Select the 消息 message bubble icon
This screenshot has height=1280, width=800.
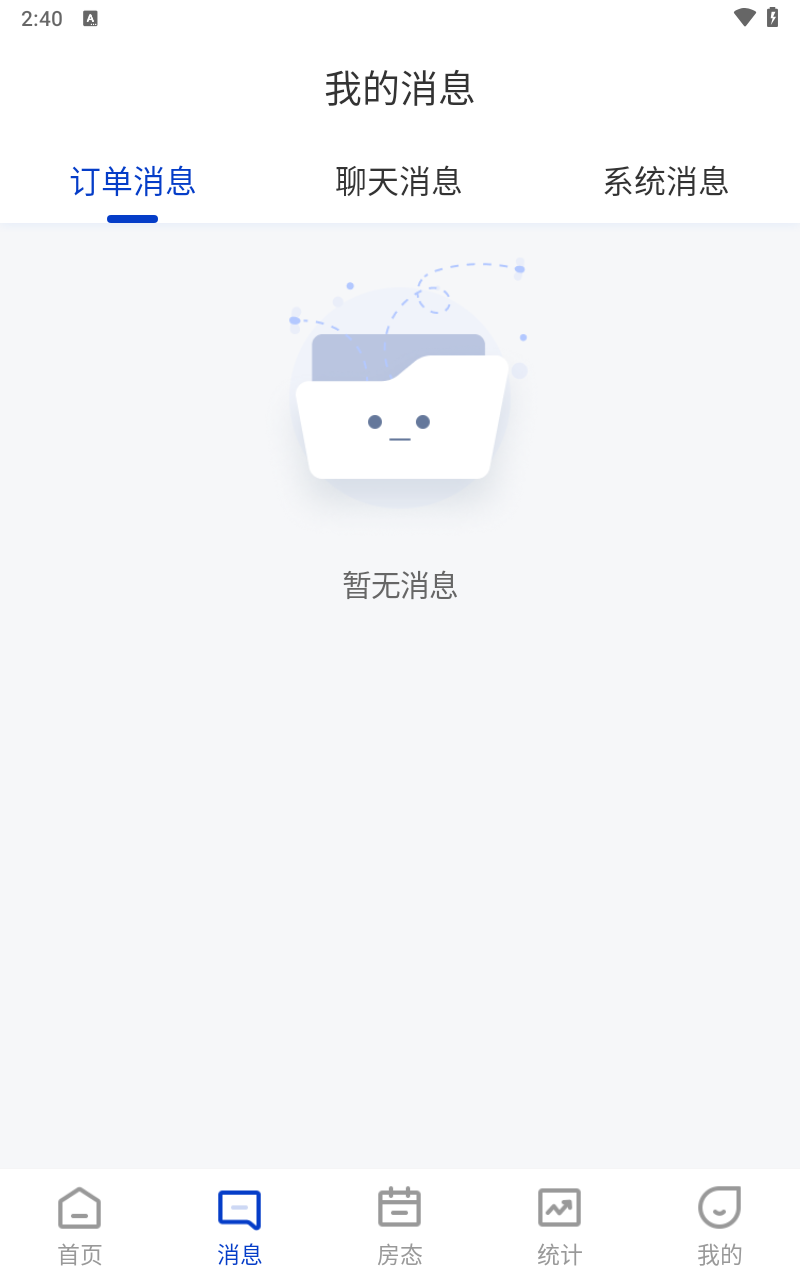coord(240,1207)
